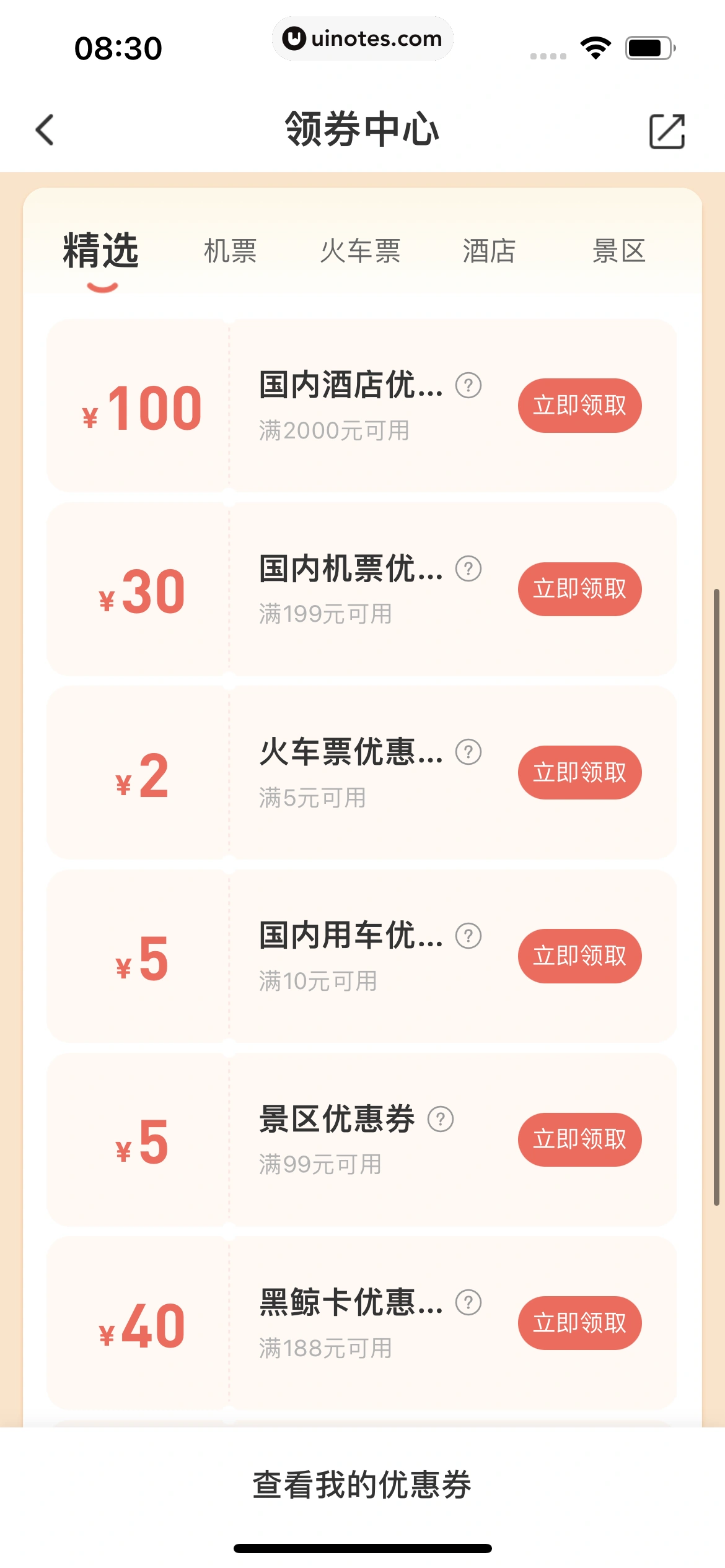Show help for 黑鲸卡 coupon
Screen dimensions: 725x1568
coord(468,1302)
